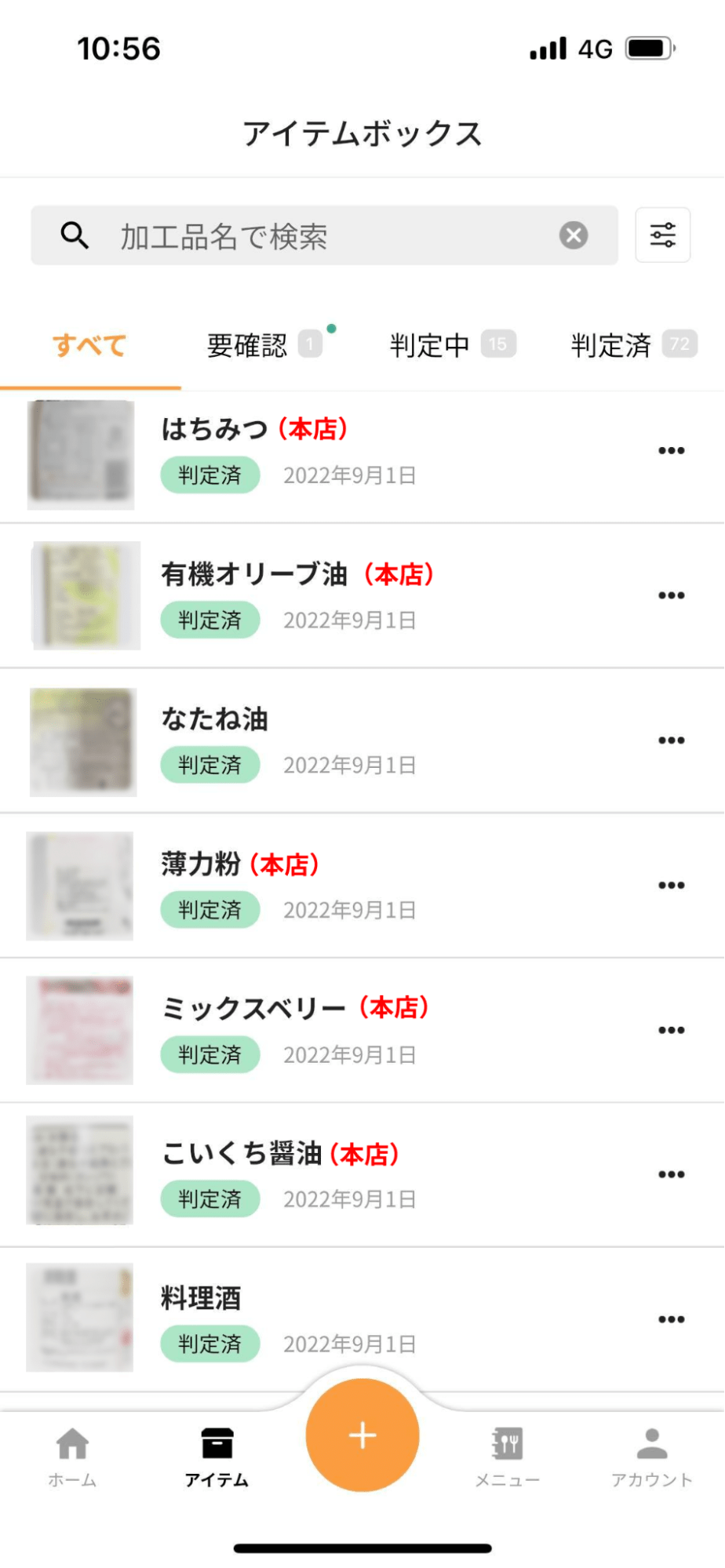Switch to the 判定済 tab
This screenshot has width=725, height=1568.
click(611, 345)
